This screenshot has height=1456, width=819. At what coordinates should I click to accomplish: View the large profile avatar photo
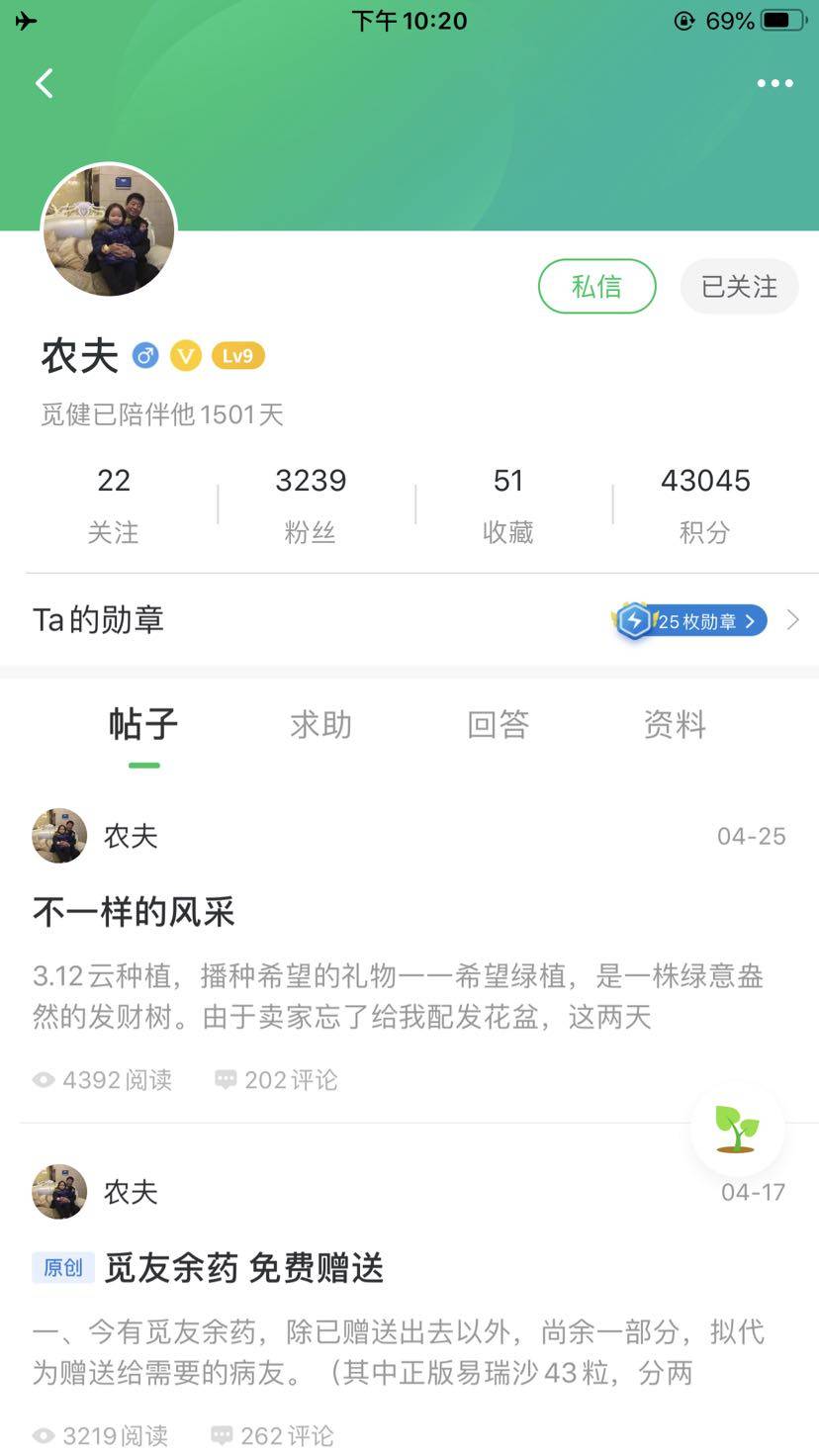(x=109, y=230)
